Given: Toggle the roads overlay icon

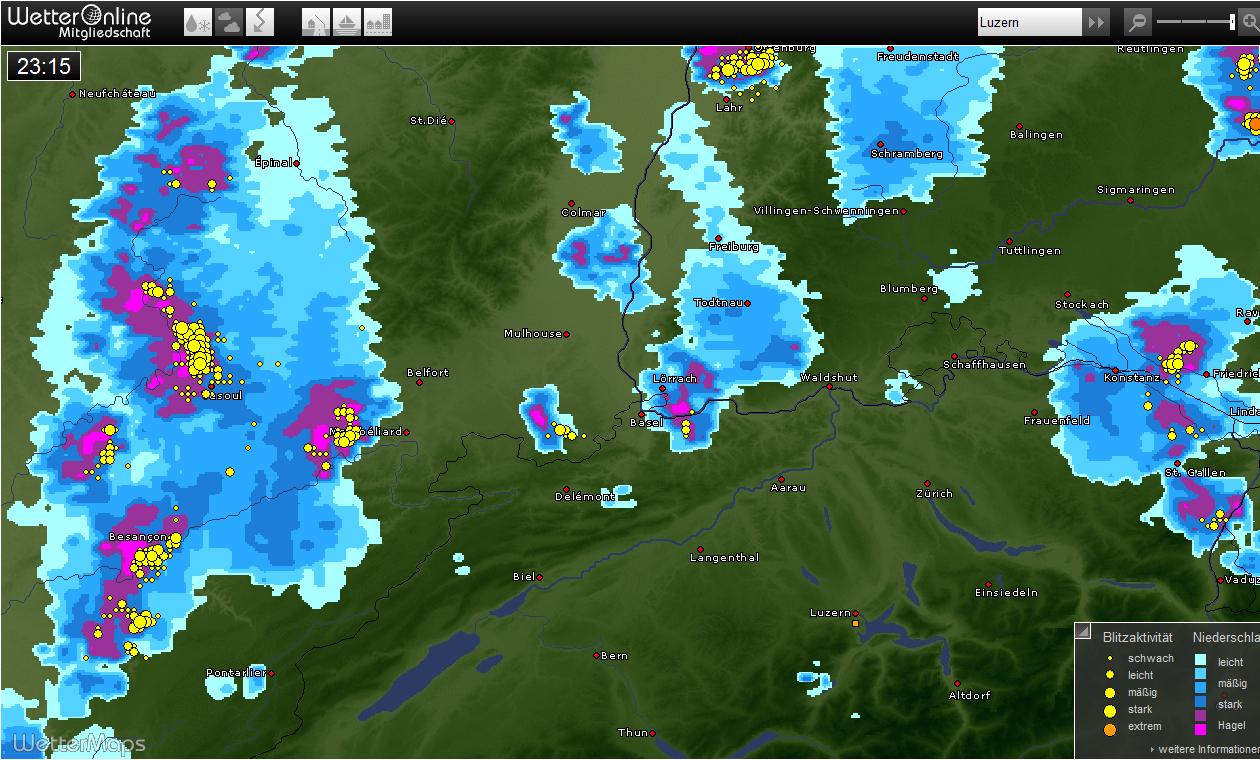Looking at the screenshot, I should (316, 22).
